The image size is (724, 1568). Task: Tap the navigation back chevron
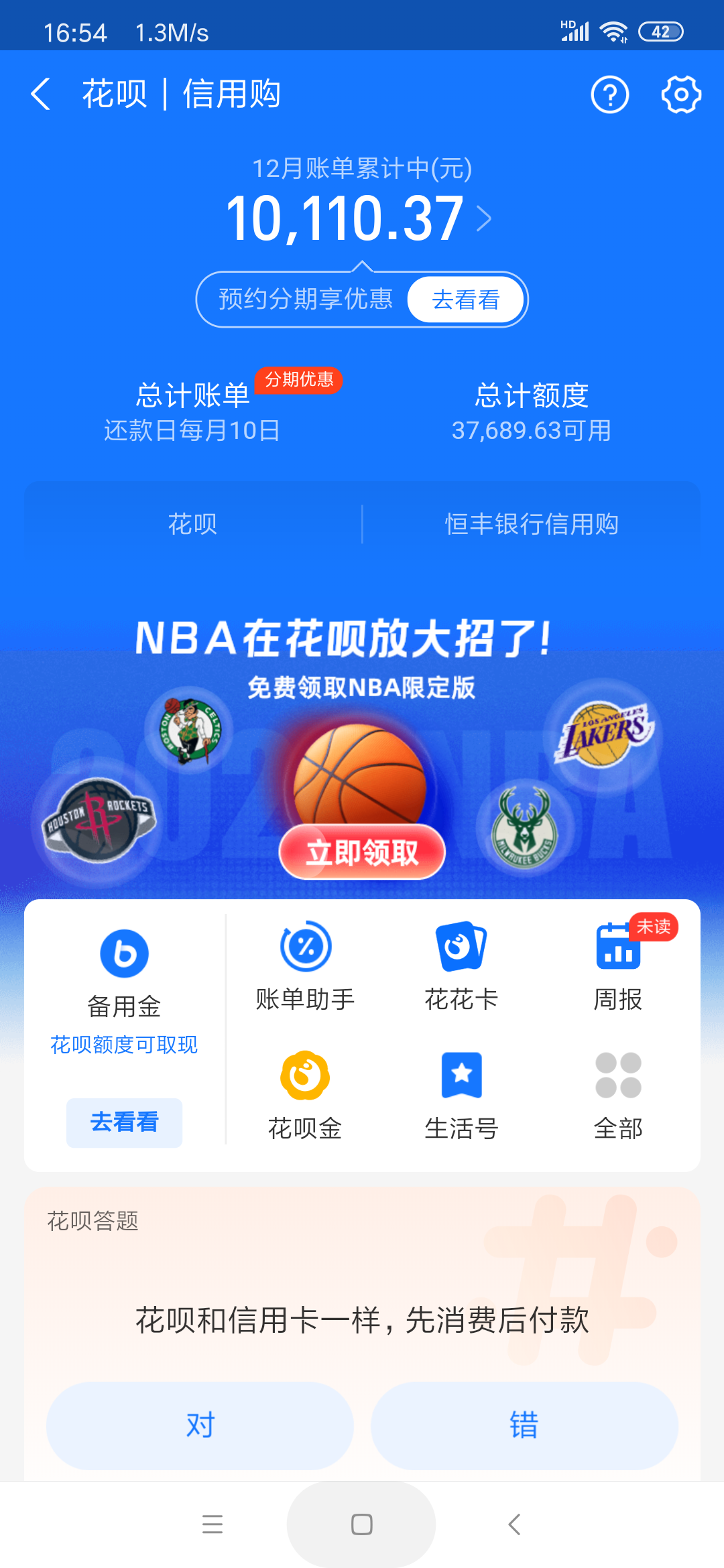(40, 94)
